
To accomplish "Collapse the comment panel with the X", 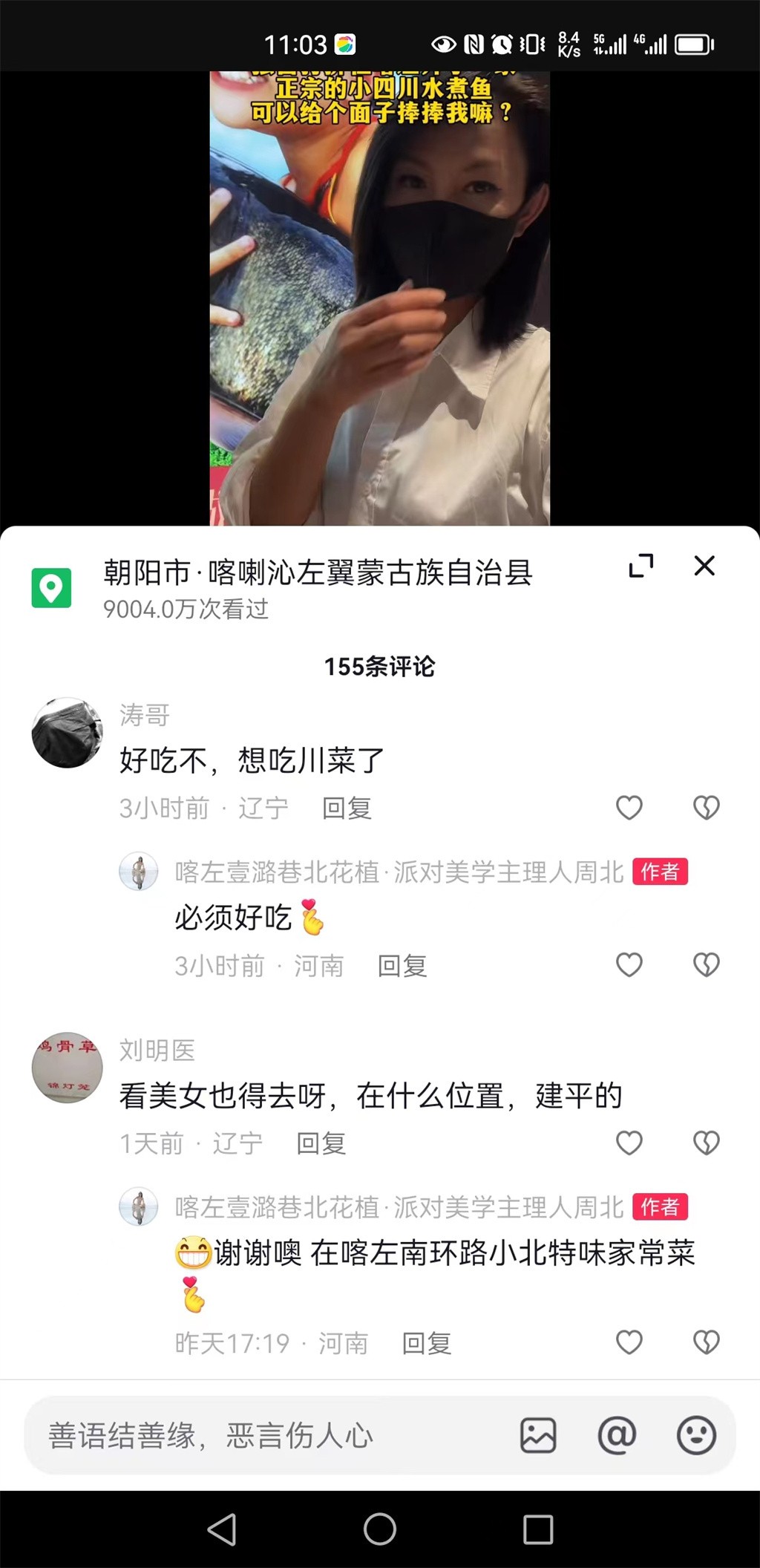I will 705,566.
